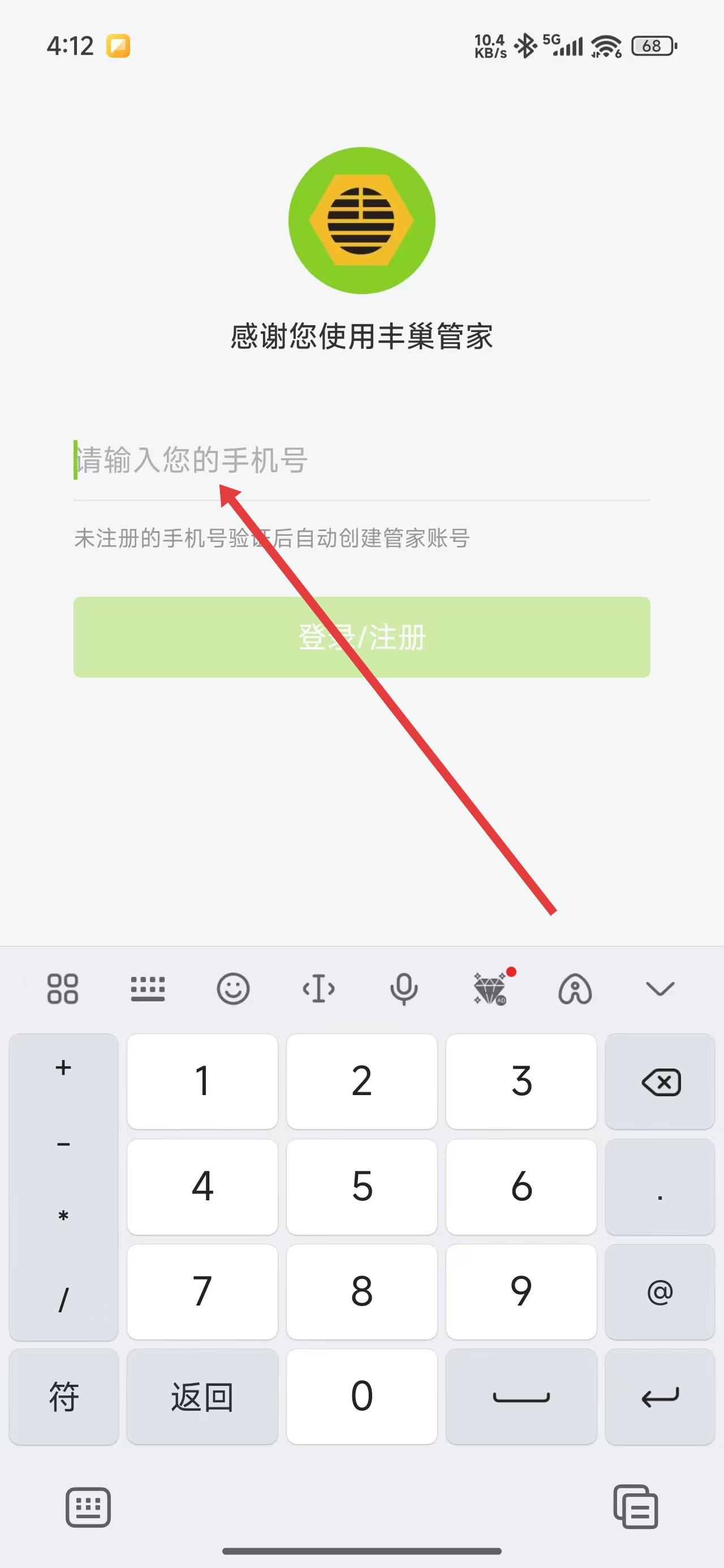Open the emoji panel in keyboard toolbar
Image resolution: width=724 pixels, height=1568 pixels.
pyautogui.click(x=233, y=989)
